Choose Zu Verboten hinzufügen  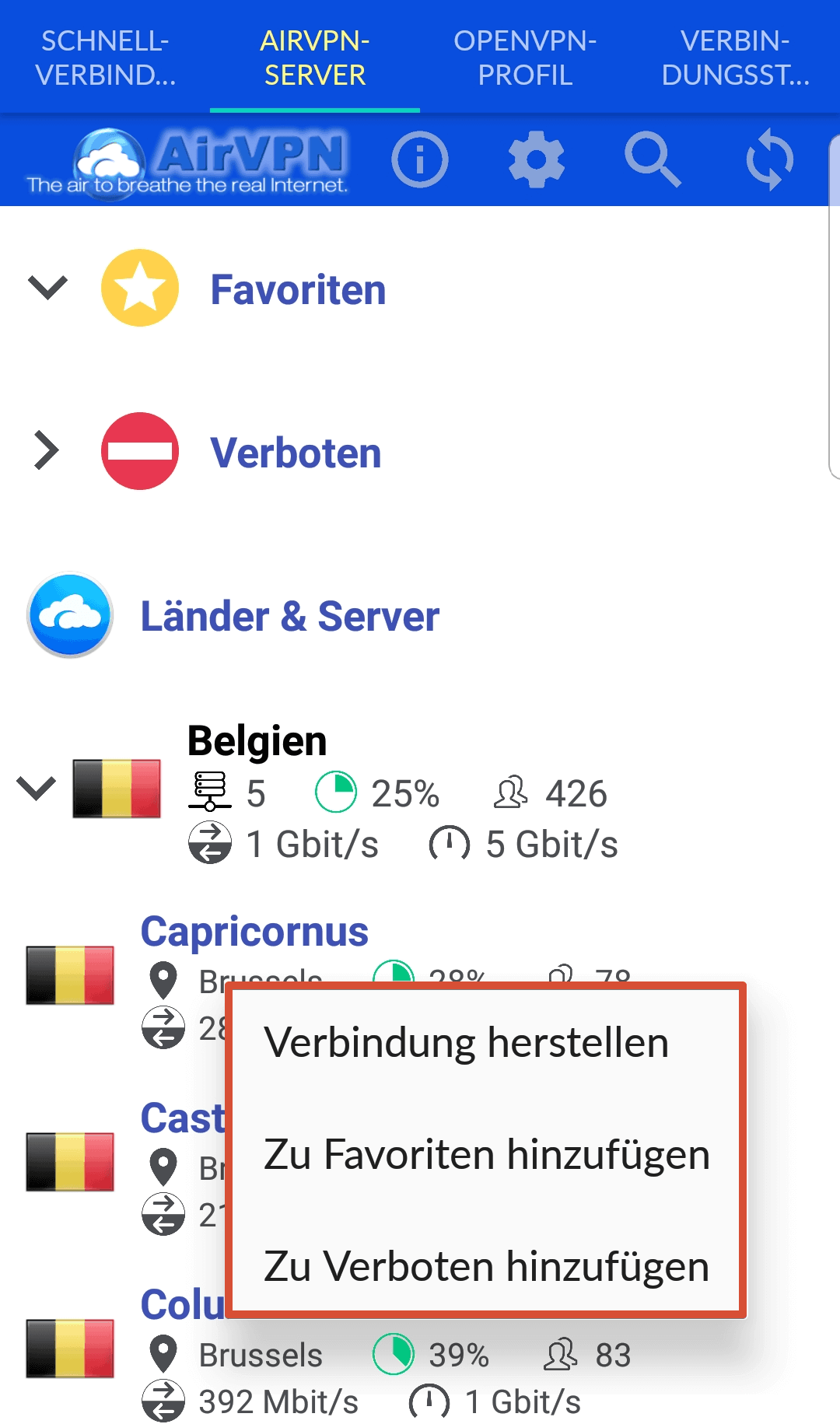[486, 1266]
